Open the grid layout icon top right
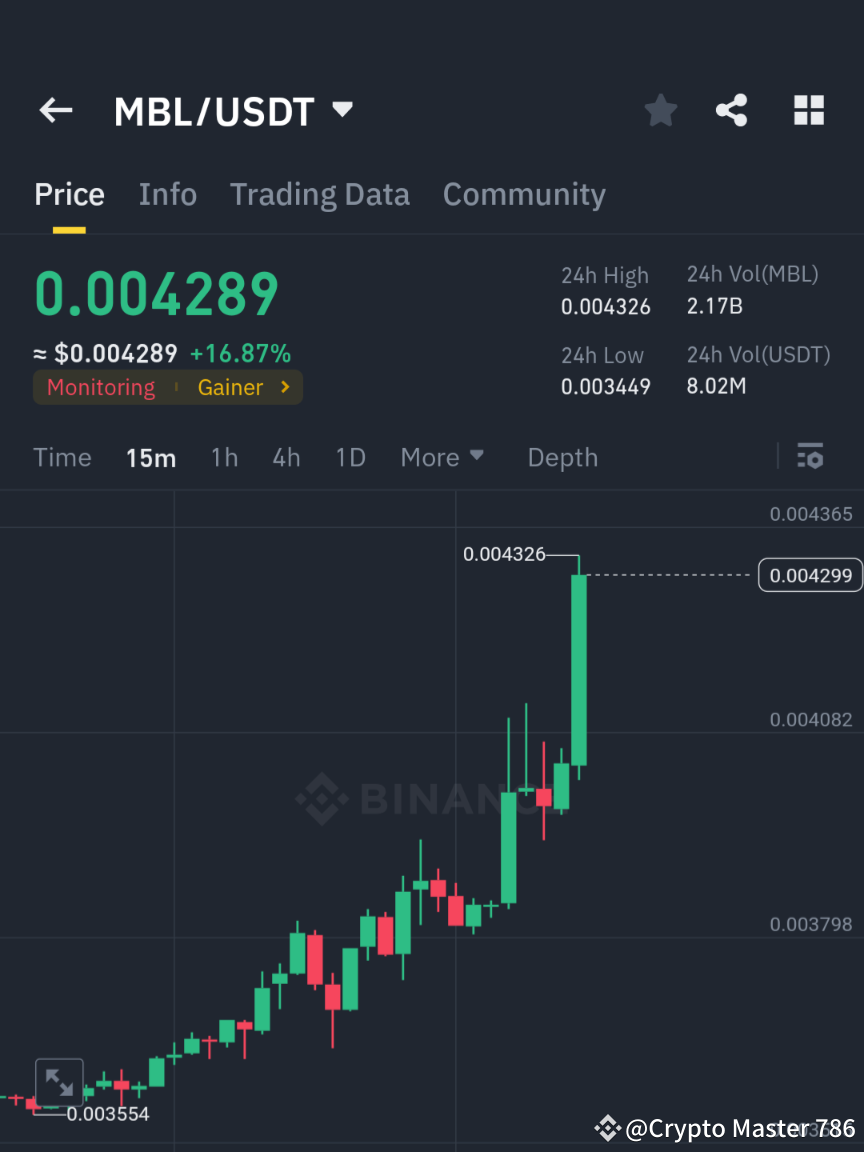Screen dimensions: 864x1152 coord(808,110)
